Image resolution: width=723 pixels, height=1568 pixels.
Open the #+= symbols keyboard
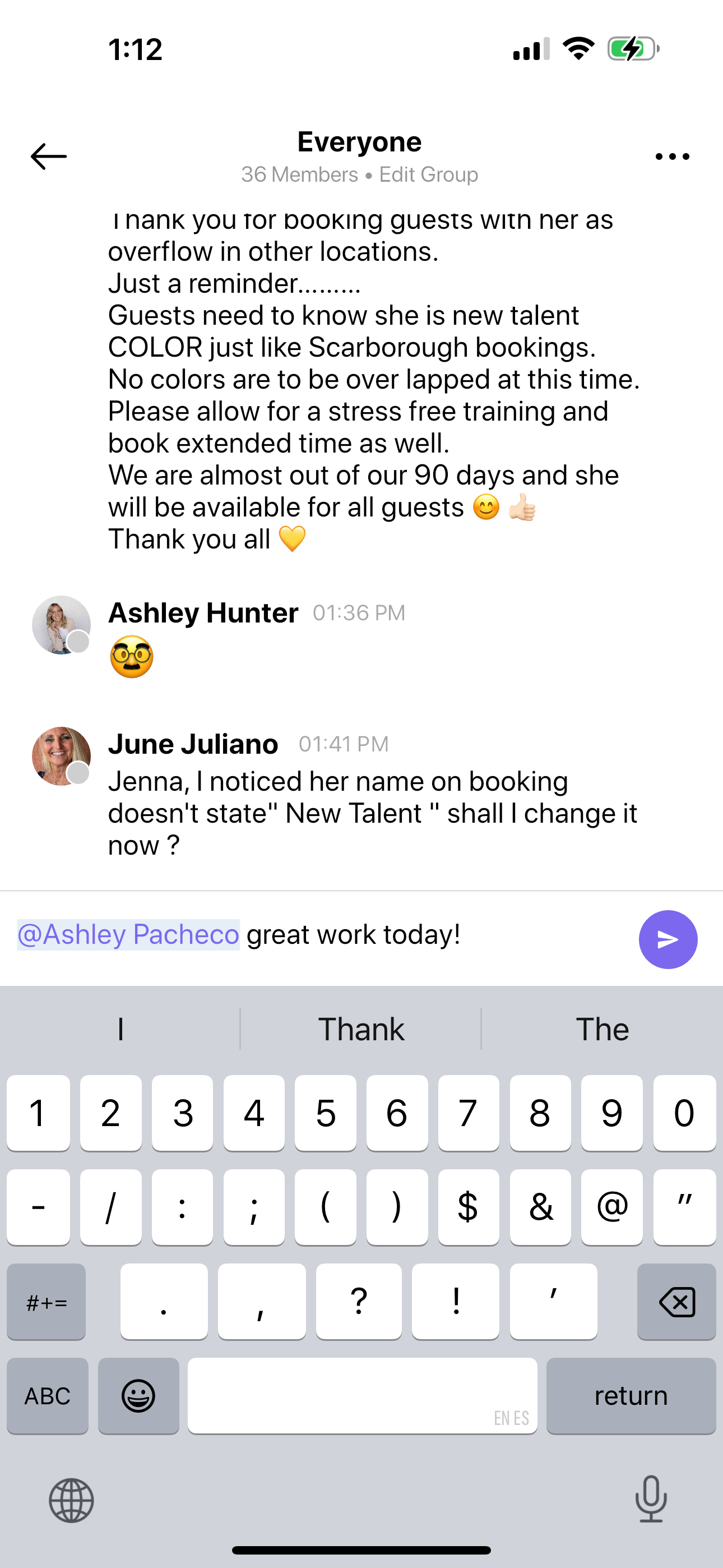click(47, 1302)
